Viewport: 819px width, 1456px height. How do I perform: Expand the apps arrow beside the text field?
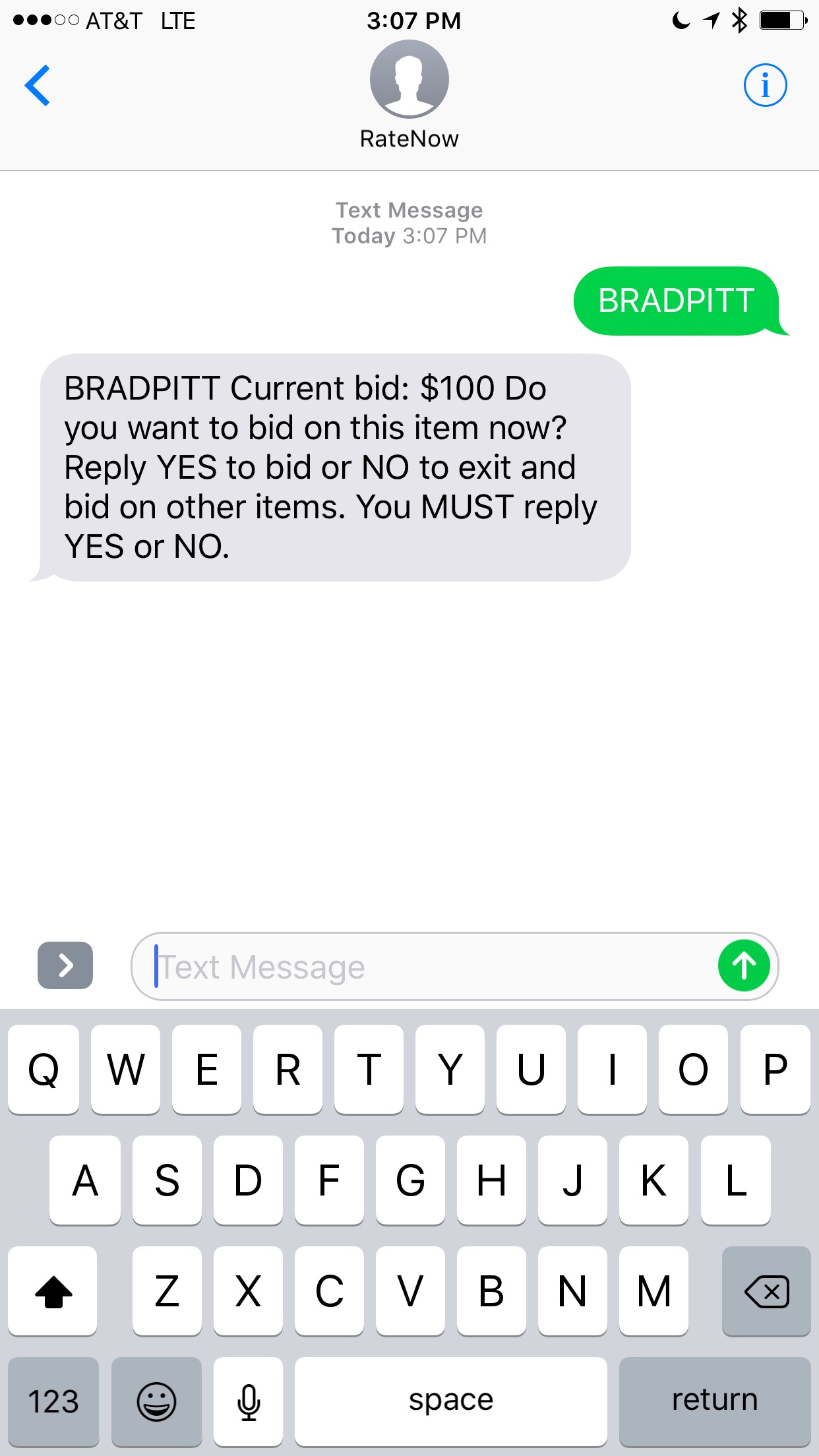coord(65,965)
